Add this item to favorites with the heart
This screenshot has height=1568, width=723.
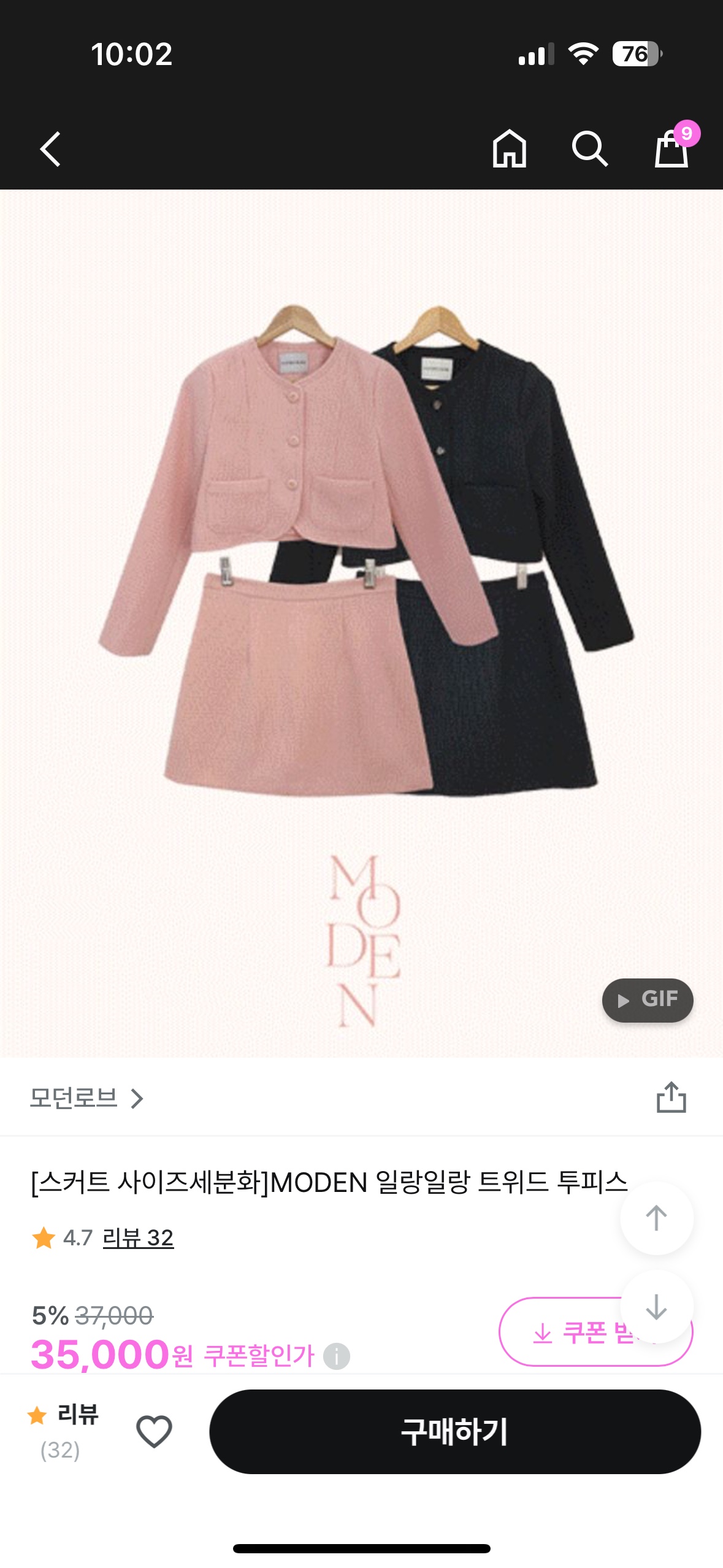[154, 1431]
